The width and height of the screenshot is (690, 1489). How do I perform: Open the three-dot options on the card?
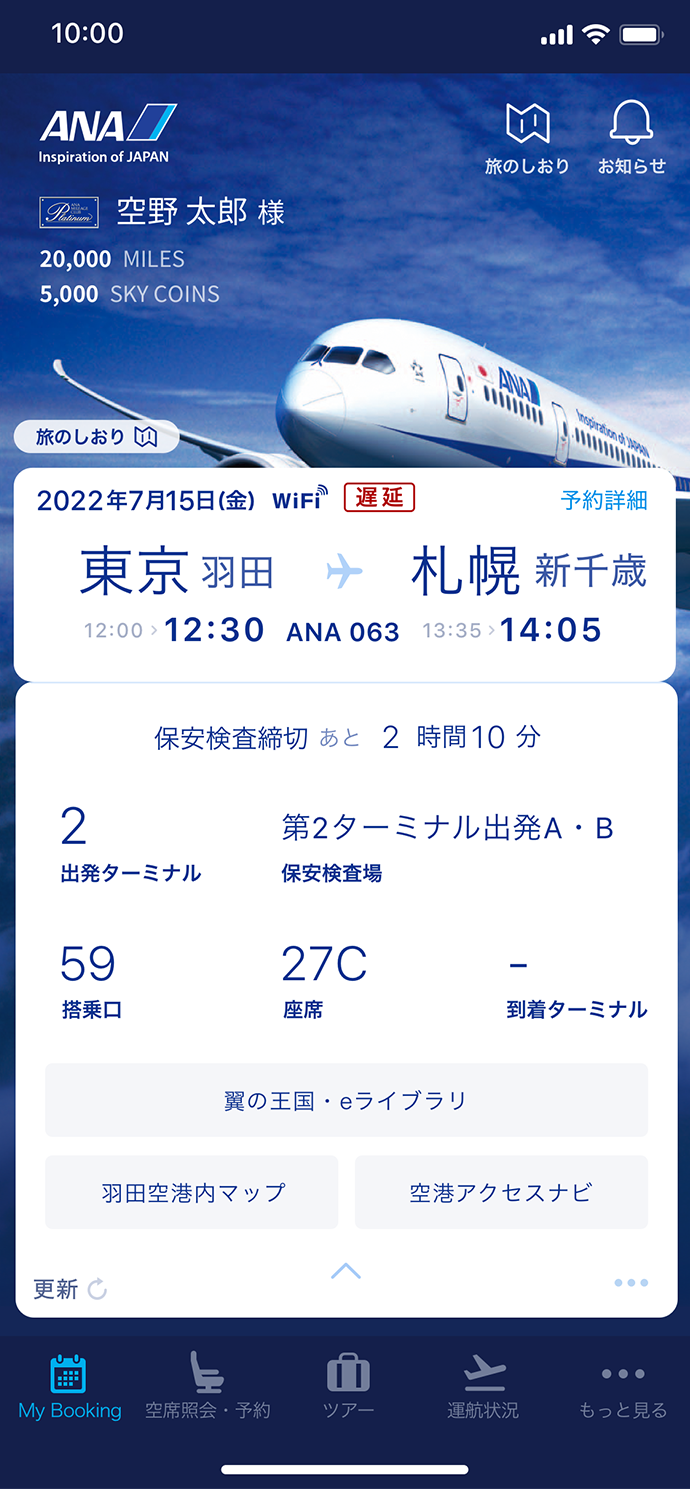click(631, 1283)
